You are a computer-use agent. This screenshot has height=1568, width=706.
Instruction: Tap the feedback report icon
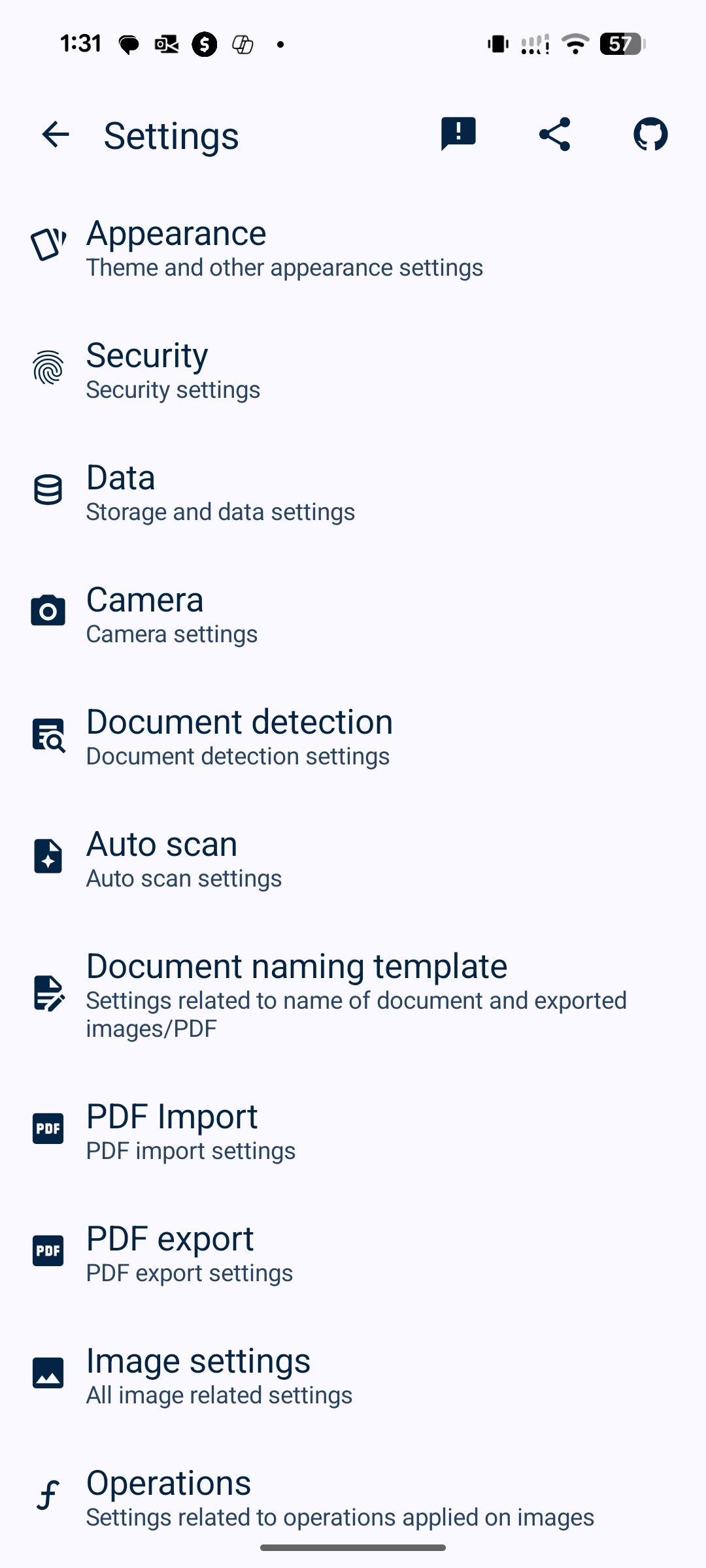click(x=458, y=134)
